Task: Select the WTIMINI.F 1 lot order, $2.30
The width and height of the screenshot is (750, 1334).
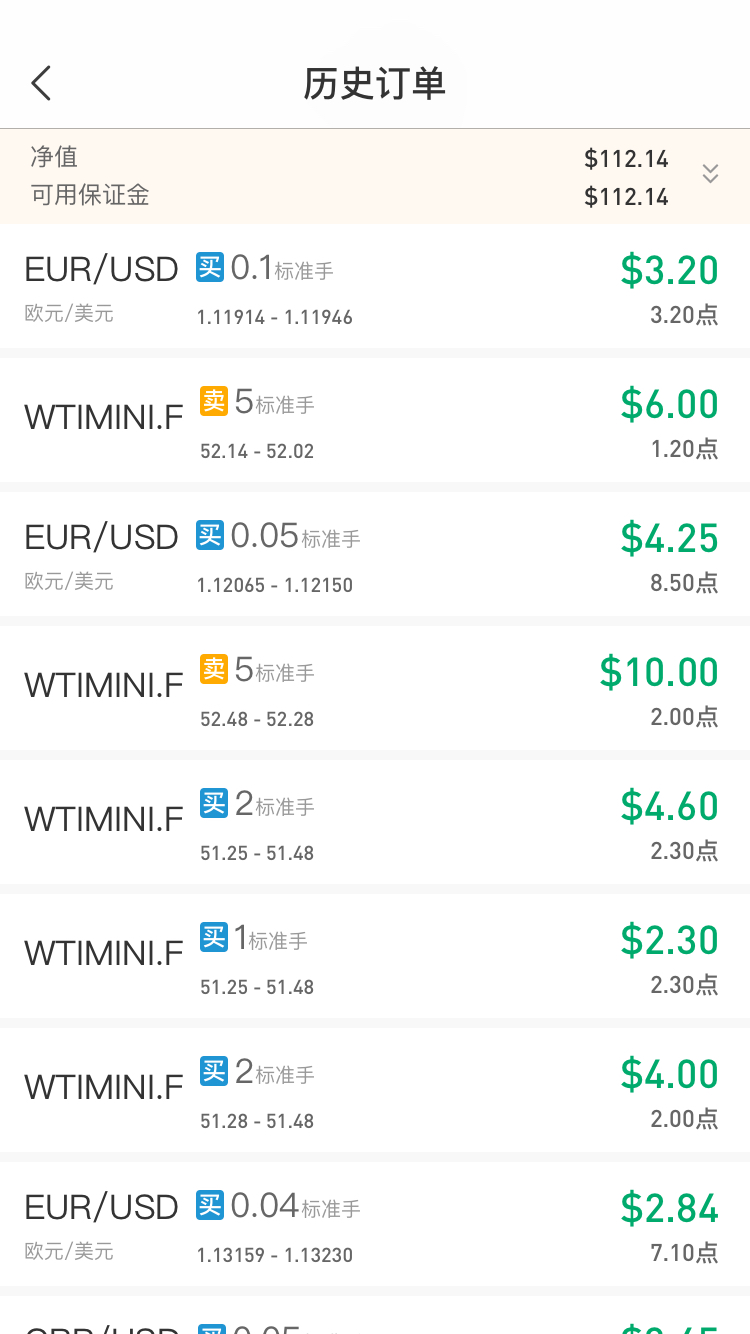Action: [375, 956]
